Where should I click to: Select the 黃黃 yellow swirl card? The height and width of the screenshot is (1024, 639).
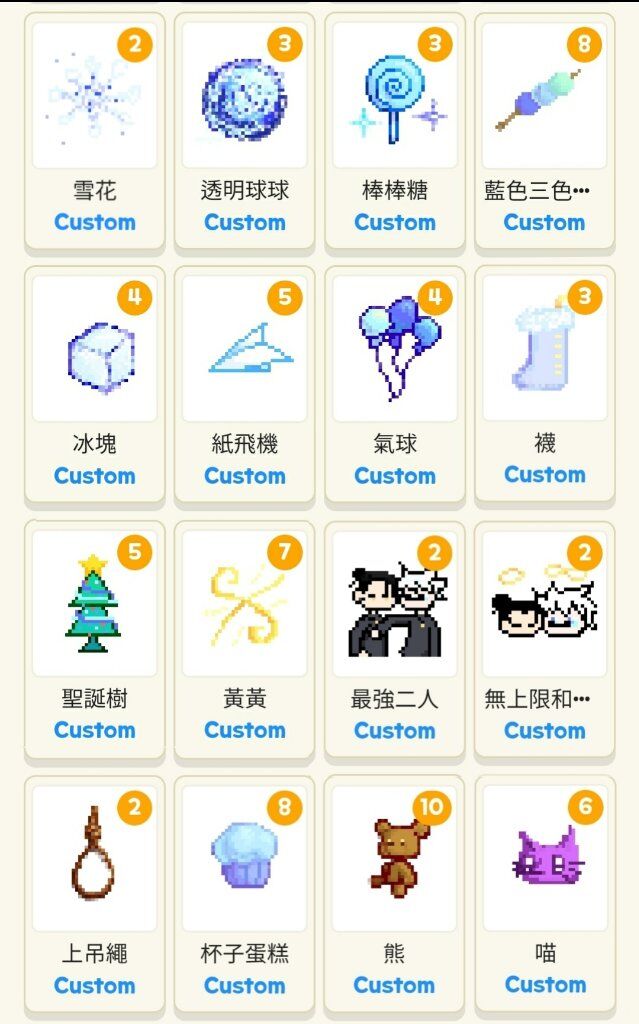[244, 639]
